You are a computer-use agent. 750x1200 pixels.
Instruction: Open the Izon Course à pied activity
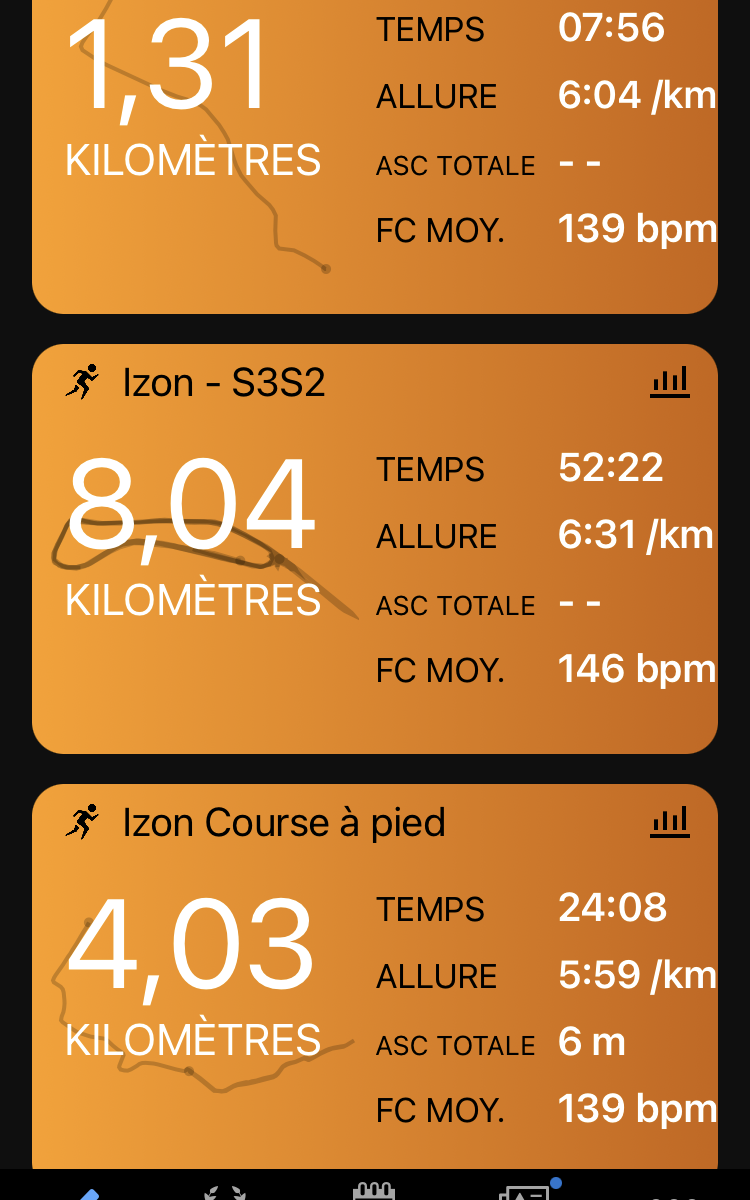tap(375, 977)
